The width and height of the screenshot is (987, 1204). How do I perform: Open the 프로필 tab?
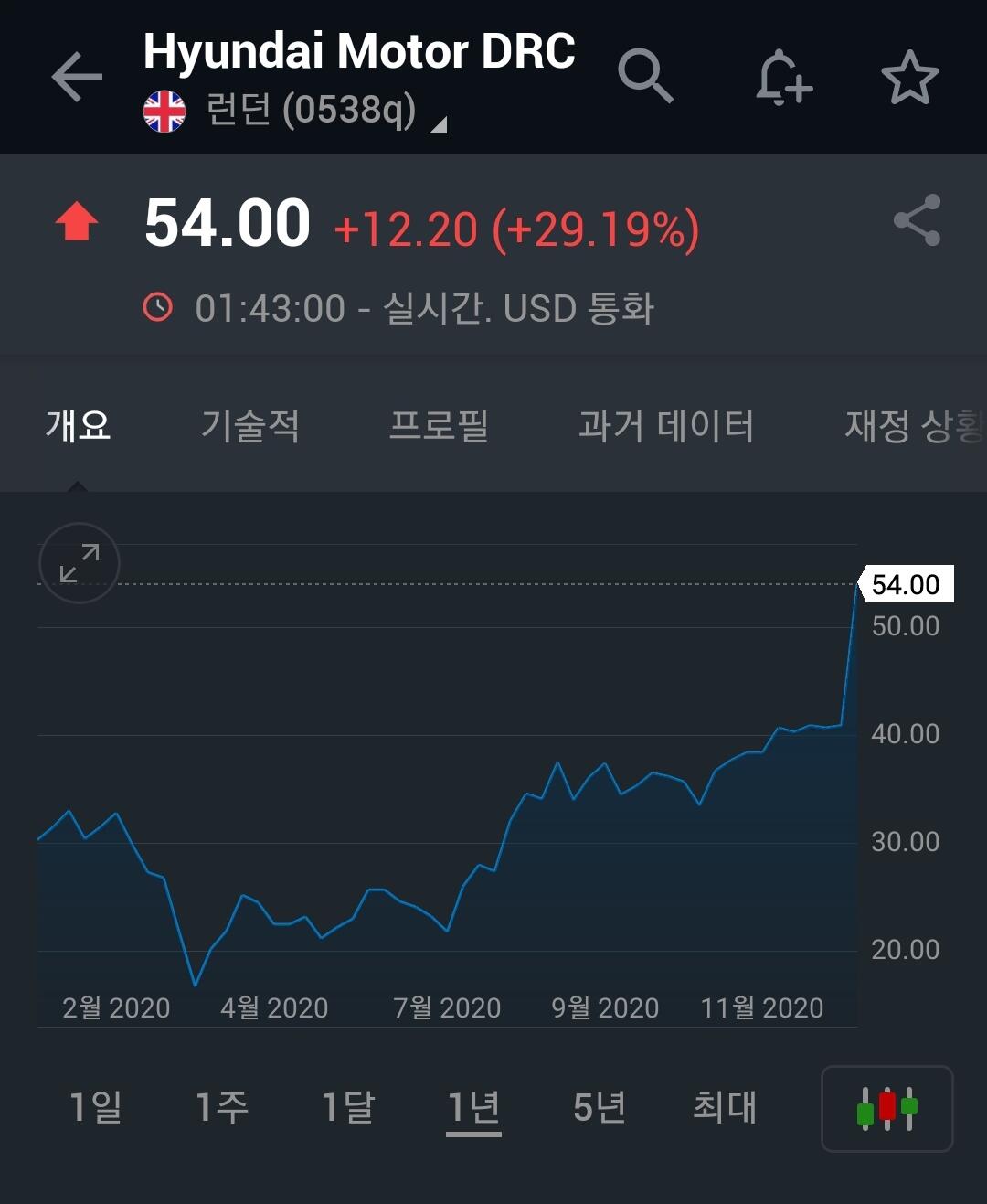coord(439,426)
